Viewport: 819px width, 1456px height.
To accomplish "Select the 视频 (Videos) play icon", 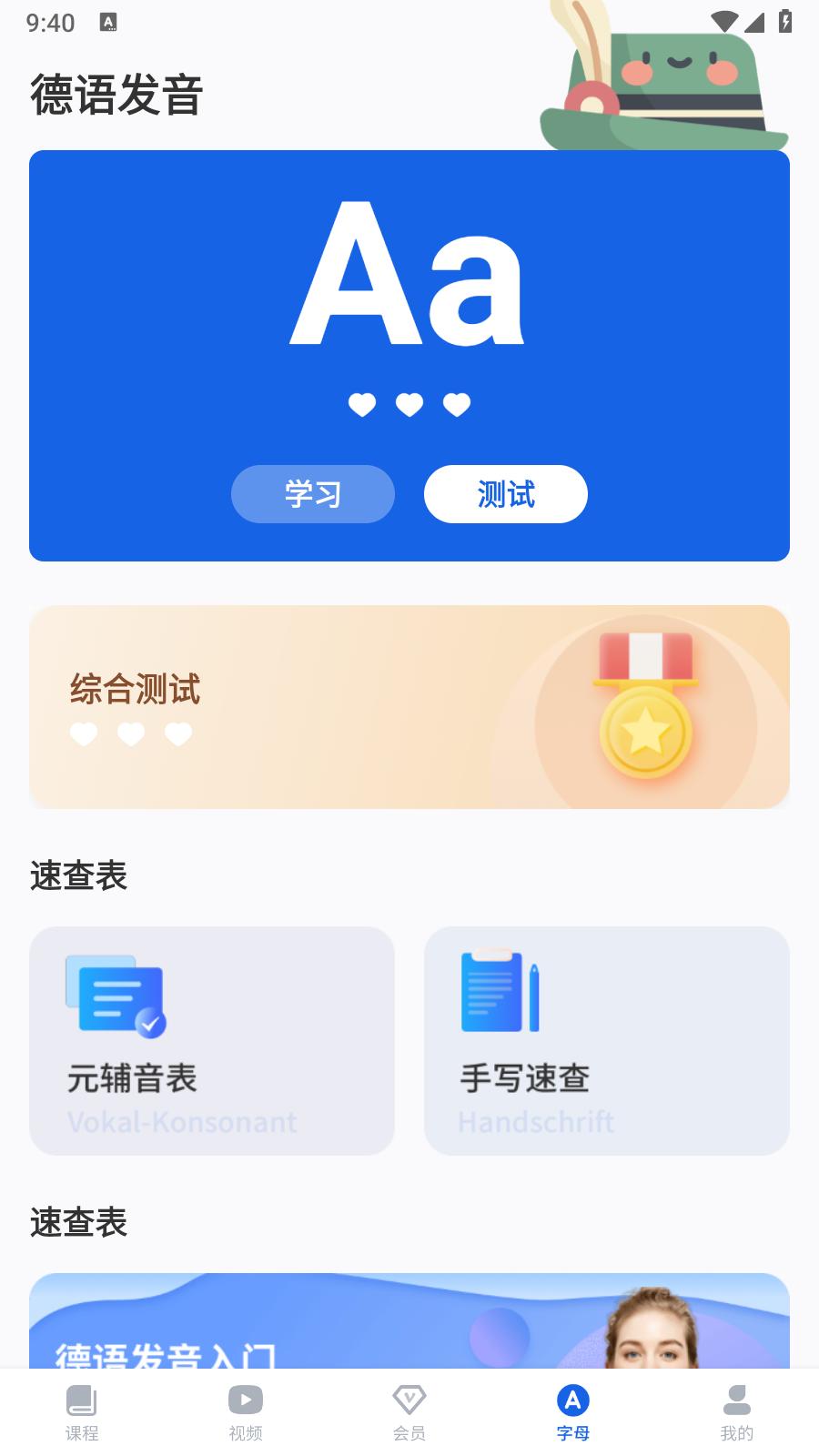I will 245,1399.
